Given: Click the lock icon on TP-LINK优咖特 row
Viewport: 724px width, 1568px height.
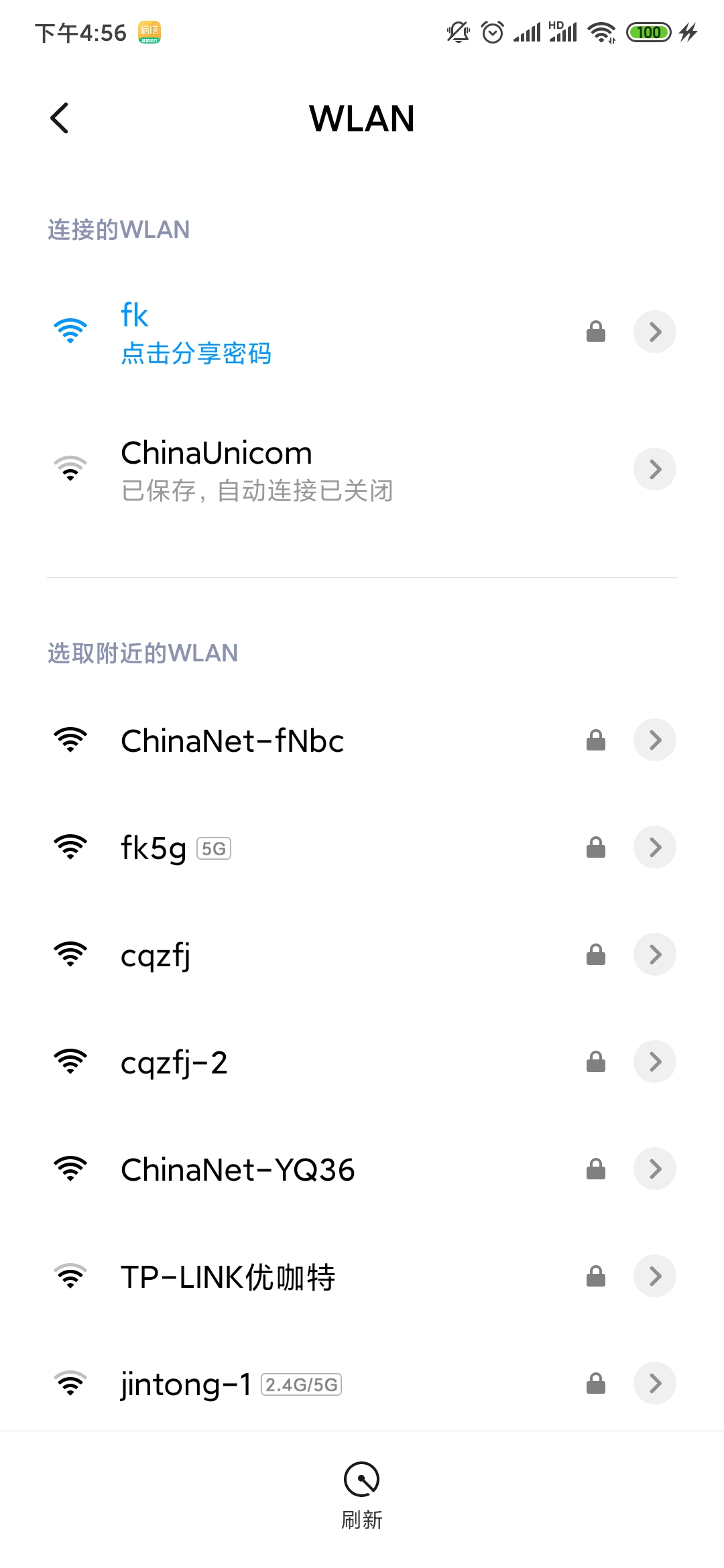Looking at the screenshot, I should click(595, 1276).
